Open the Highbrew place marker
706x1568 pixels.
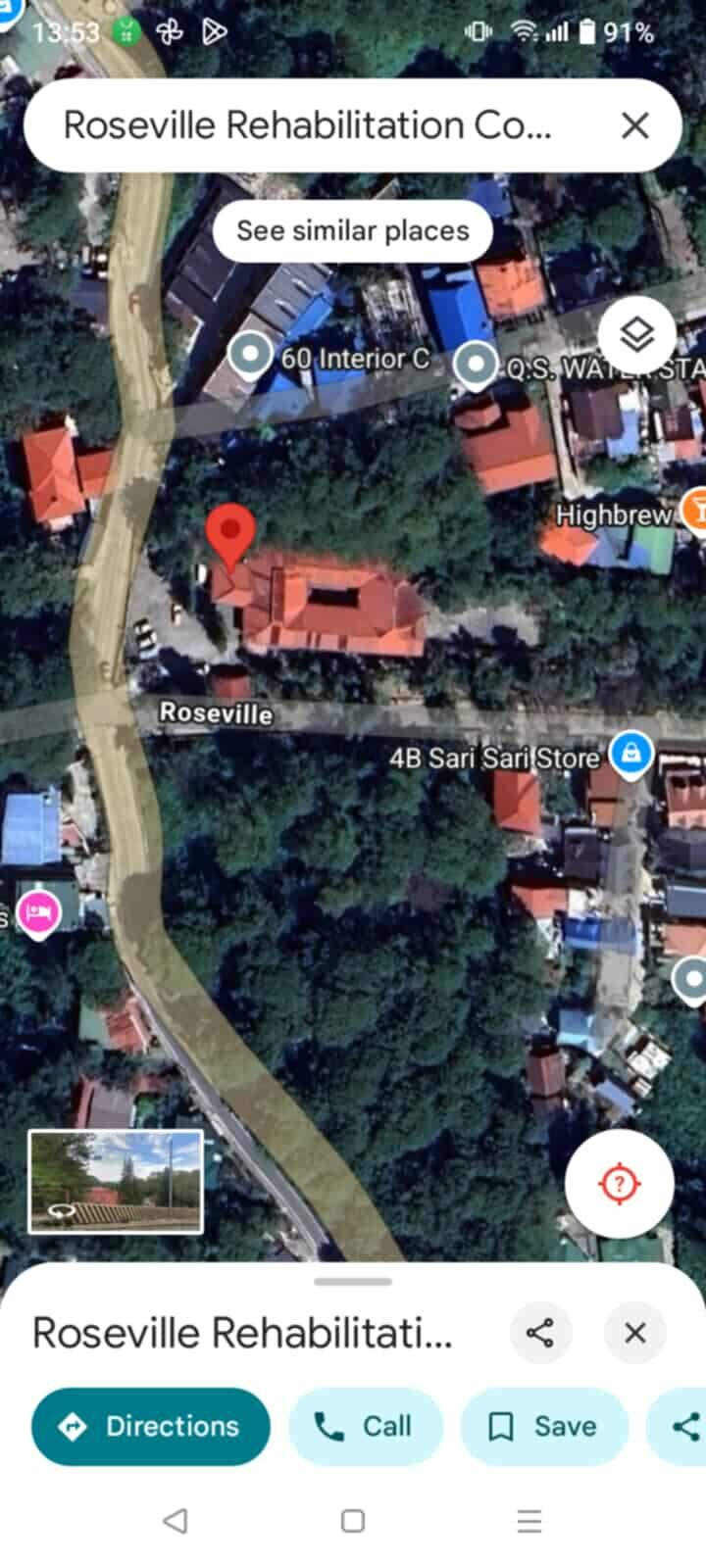coord(692,511)
